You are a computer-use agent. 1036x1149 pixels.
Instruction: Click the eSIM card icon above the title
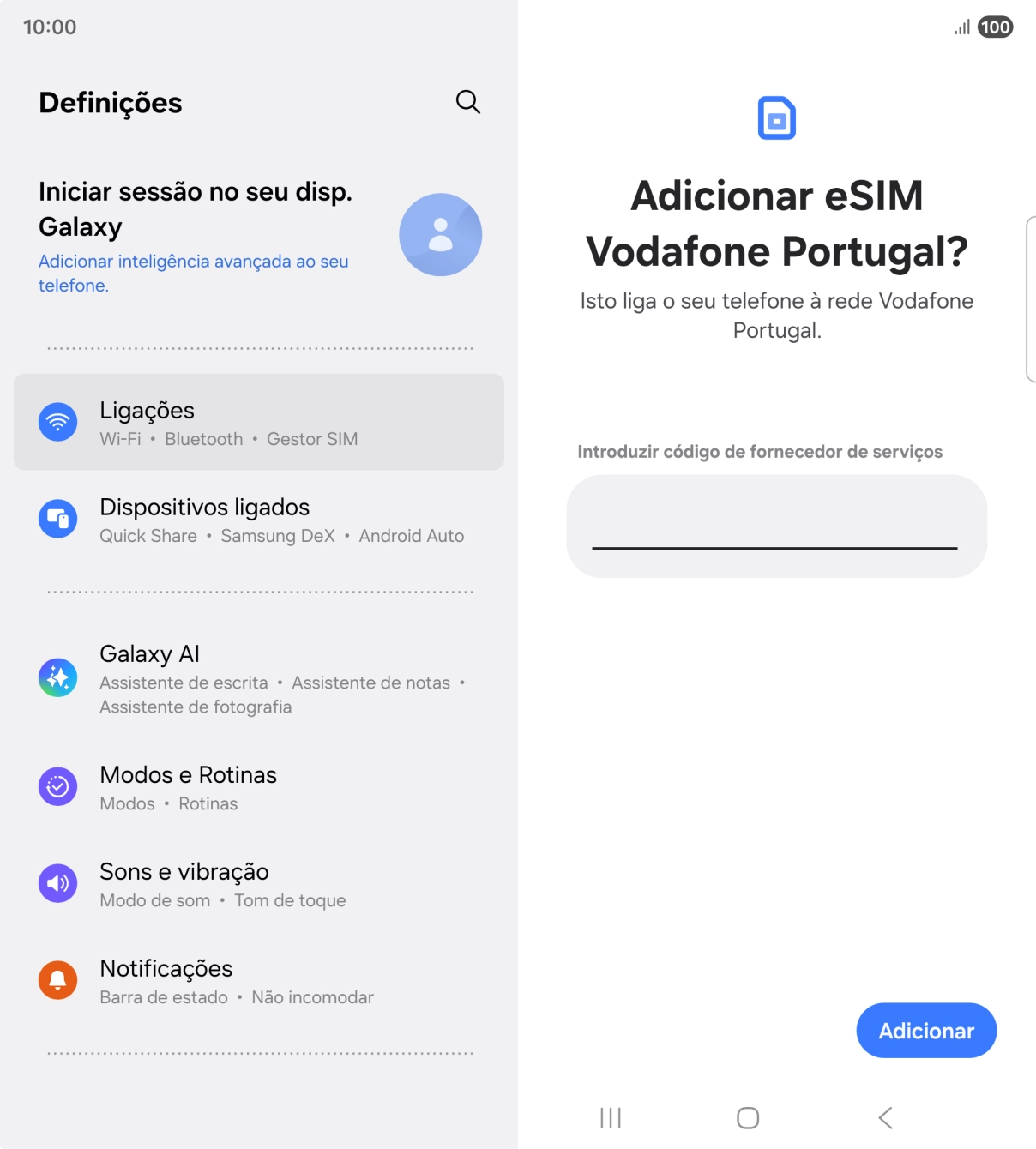pyautogui.click(x=776, y=118)
